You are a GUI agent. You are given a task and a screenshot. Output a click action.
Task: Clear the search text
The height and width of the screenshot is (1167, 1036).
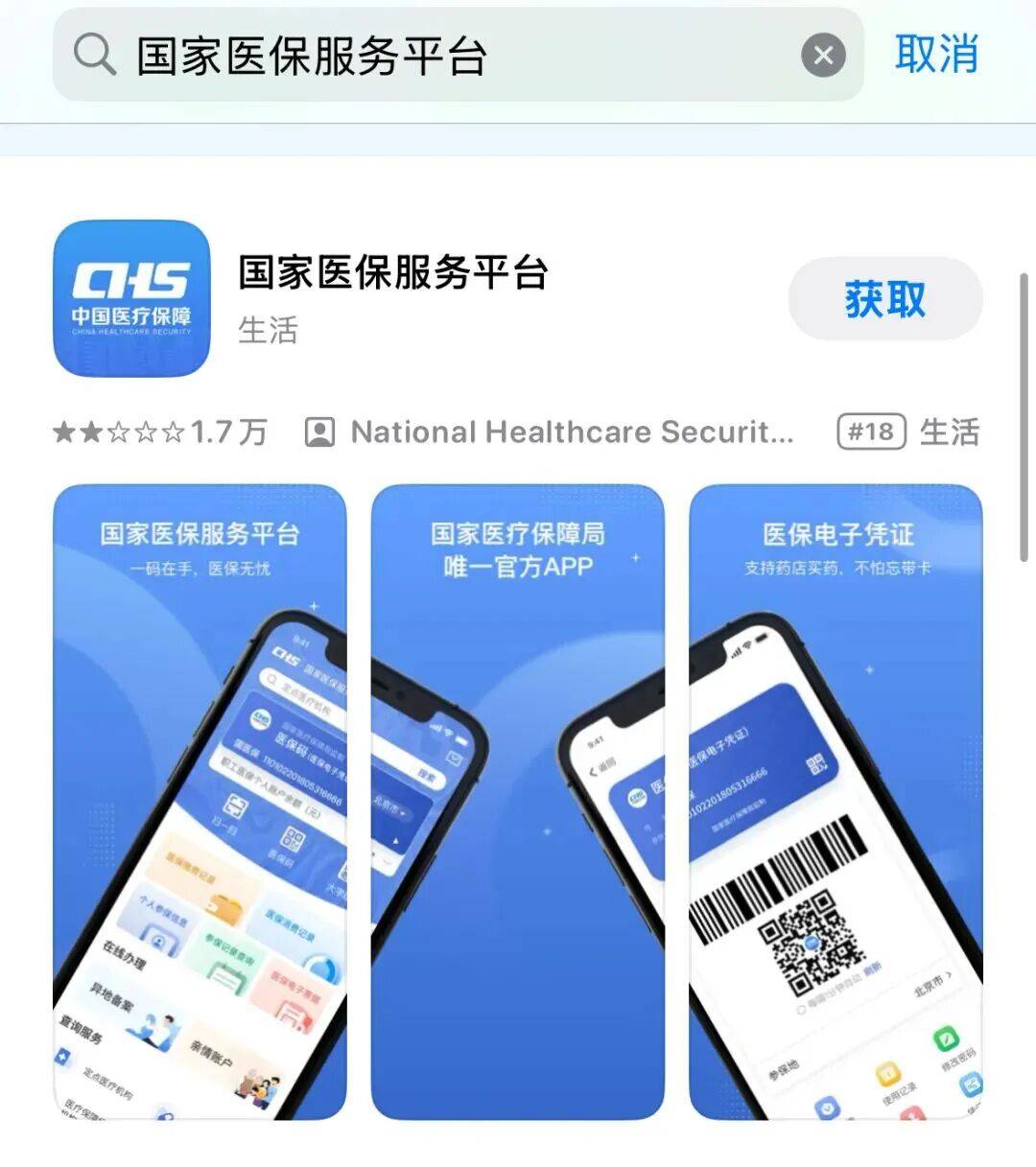(823, 56)
